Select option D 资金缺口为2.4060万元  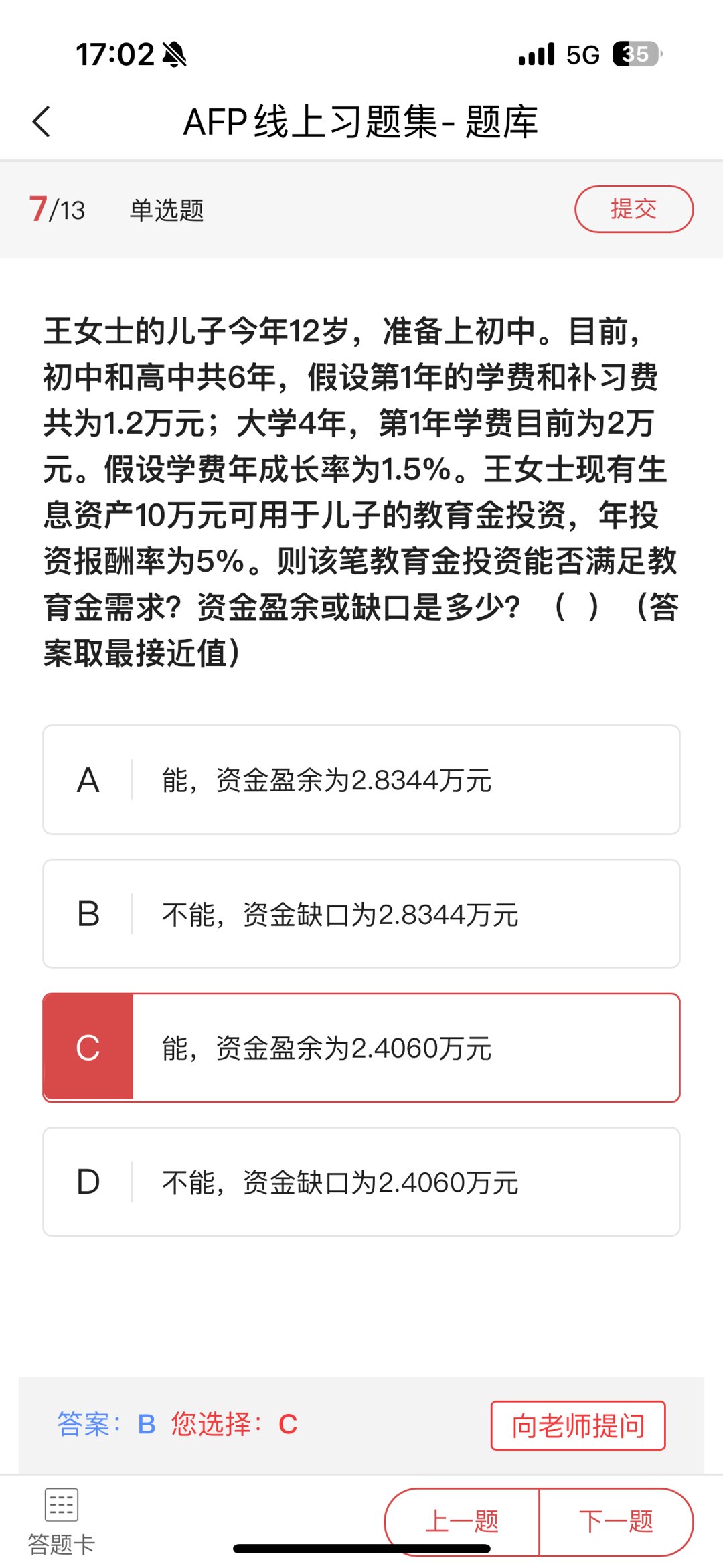pyautogui.click(x=361, y=1182)
